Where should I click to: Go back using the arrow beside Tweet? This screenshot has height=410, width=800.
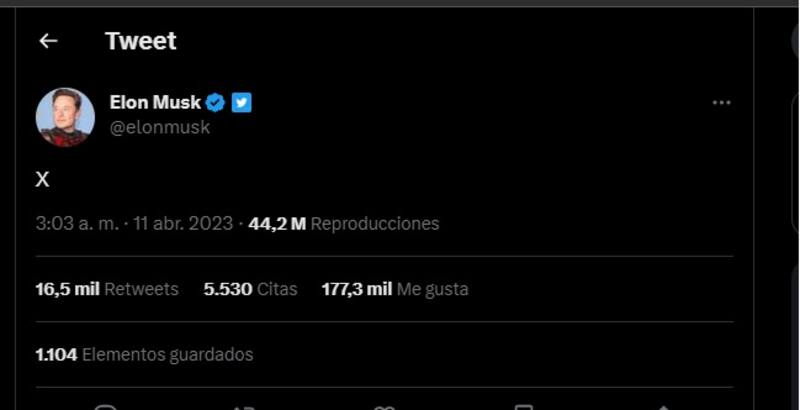[48, 41]
